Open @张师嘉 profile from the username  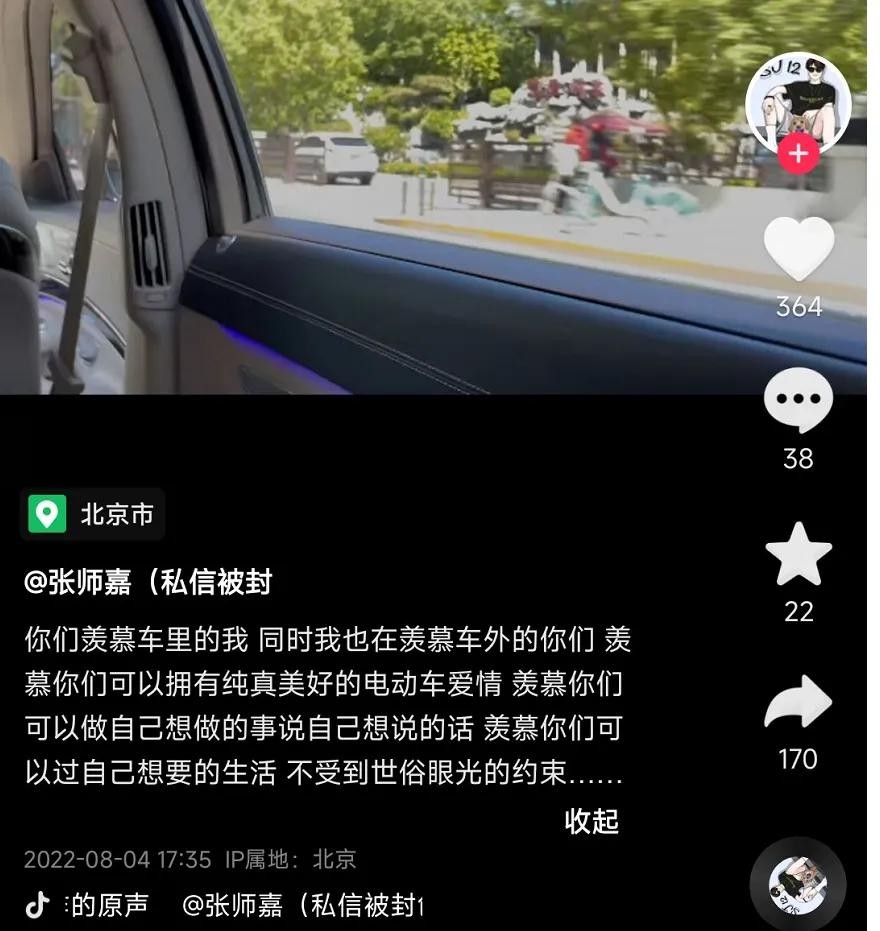(148, 583)
